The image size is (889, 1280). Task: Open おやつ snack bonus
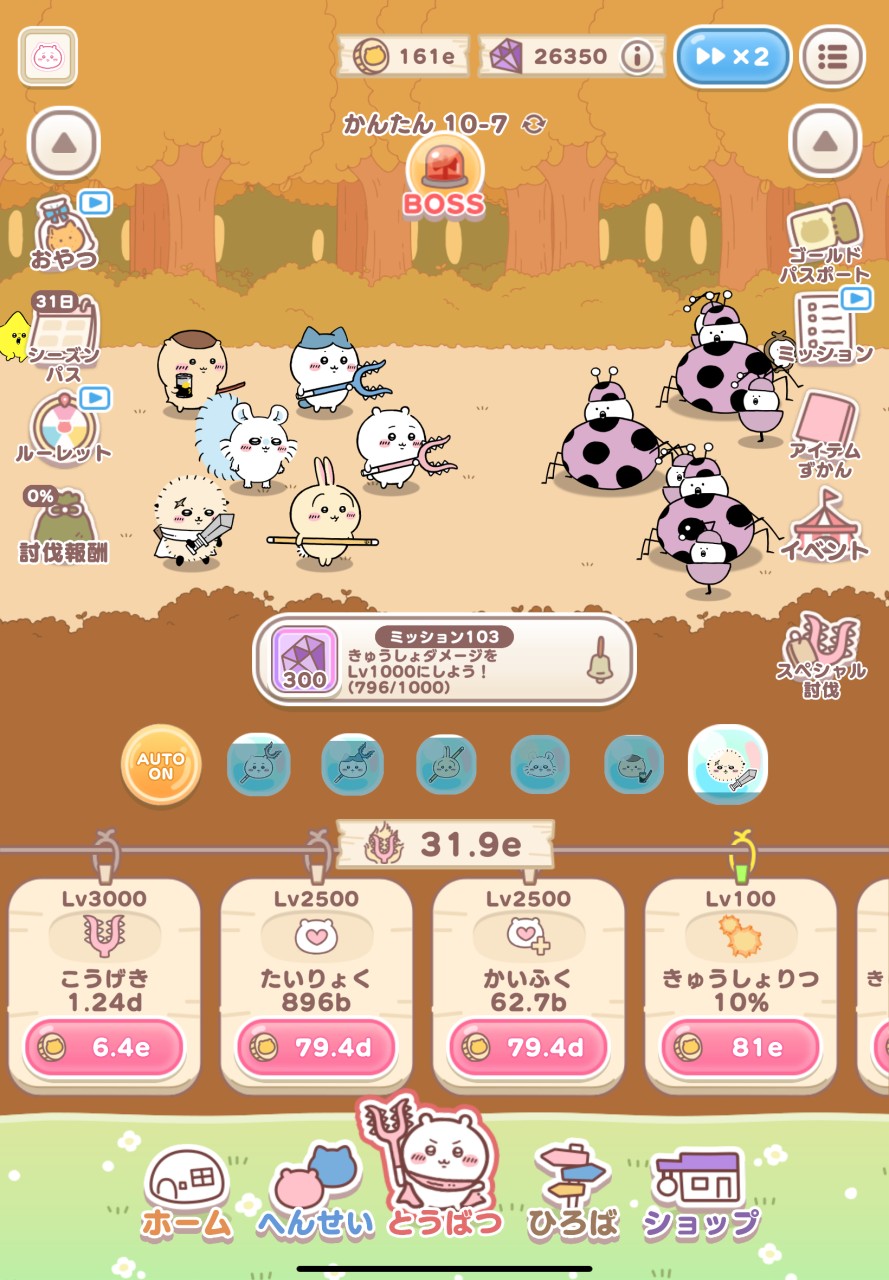pos(66,232)
